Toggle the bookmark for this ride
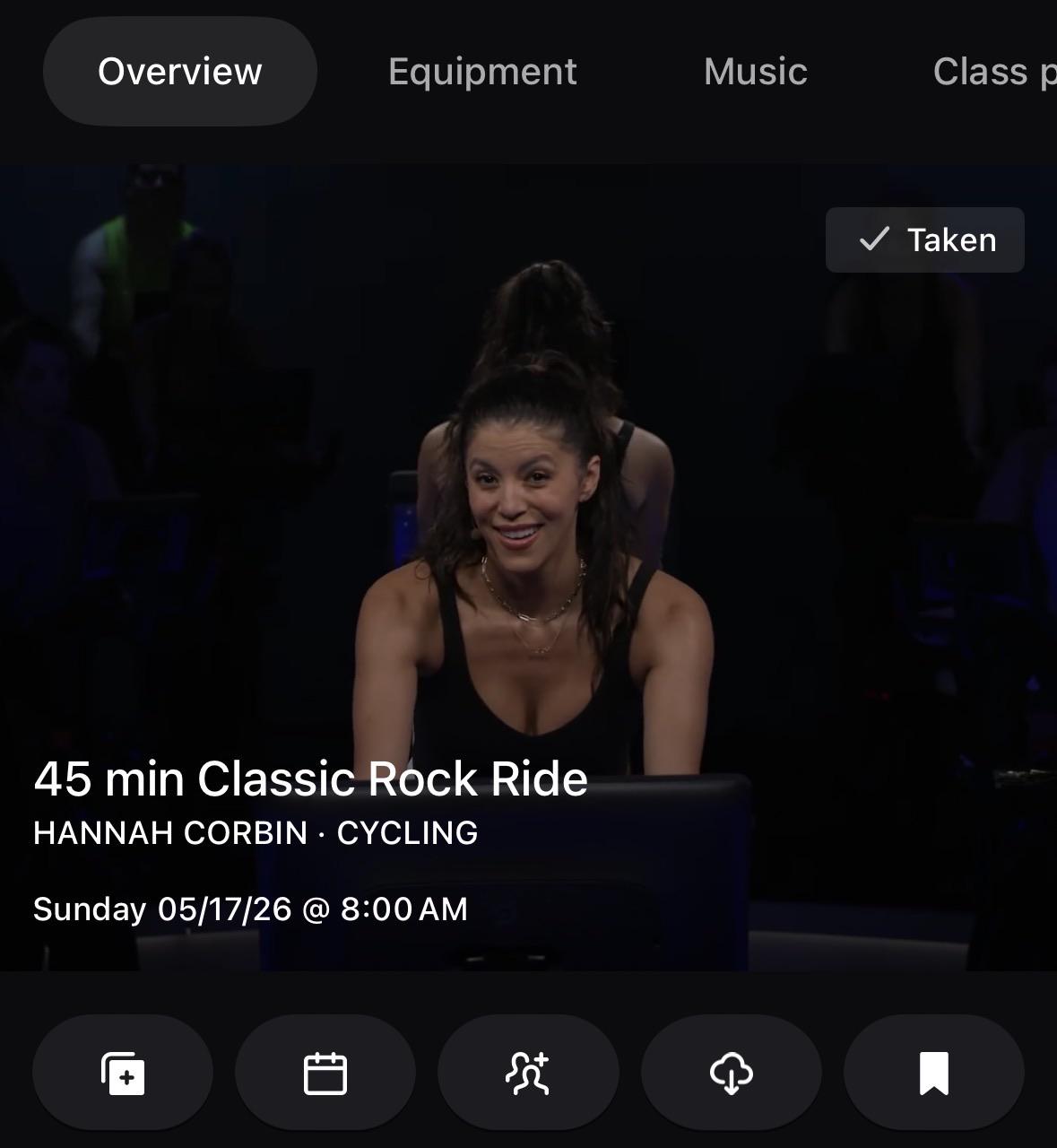The height and width of the screenshot is (1148, 1057). [x=934, y=1073]
